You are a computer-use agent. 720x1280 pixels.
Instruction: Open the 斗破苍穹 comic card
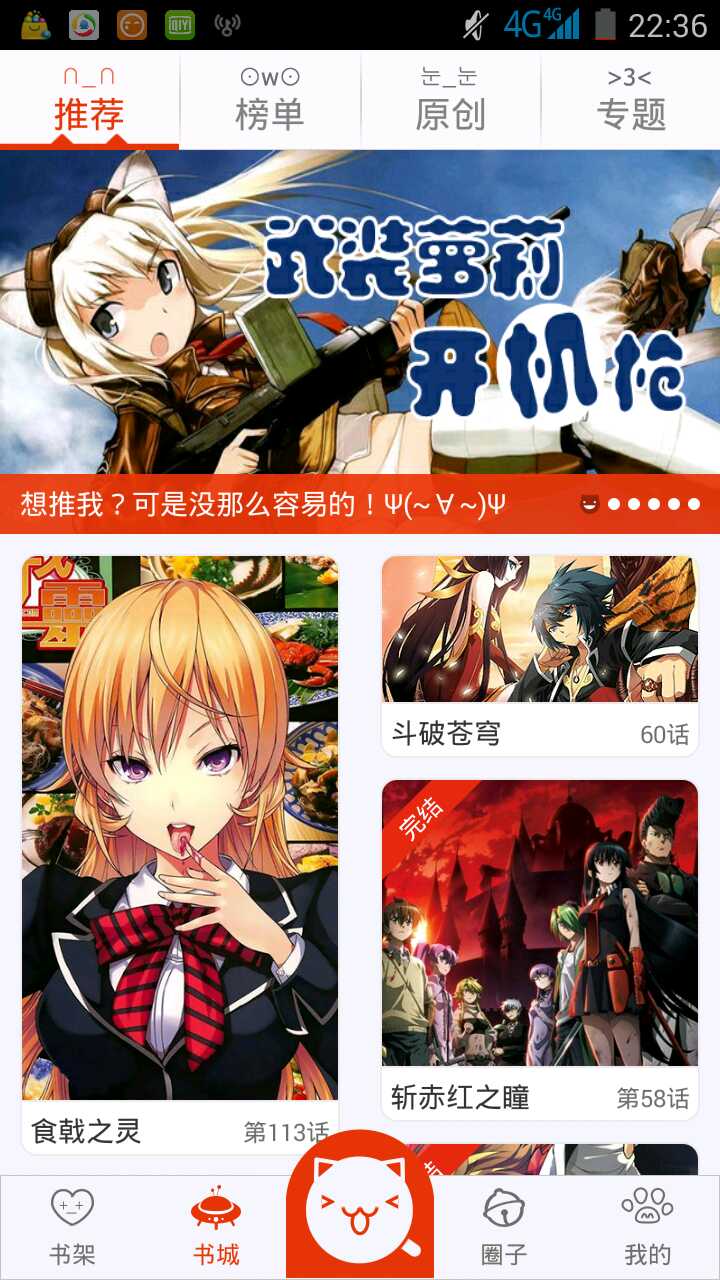(x=540, y=655)
